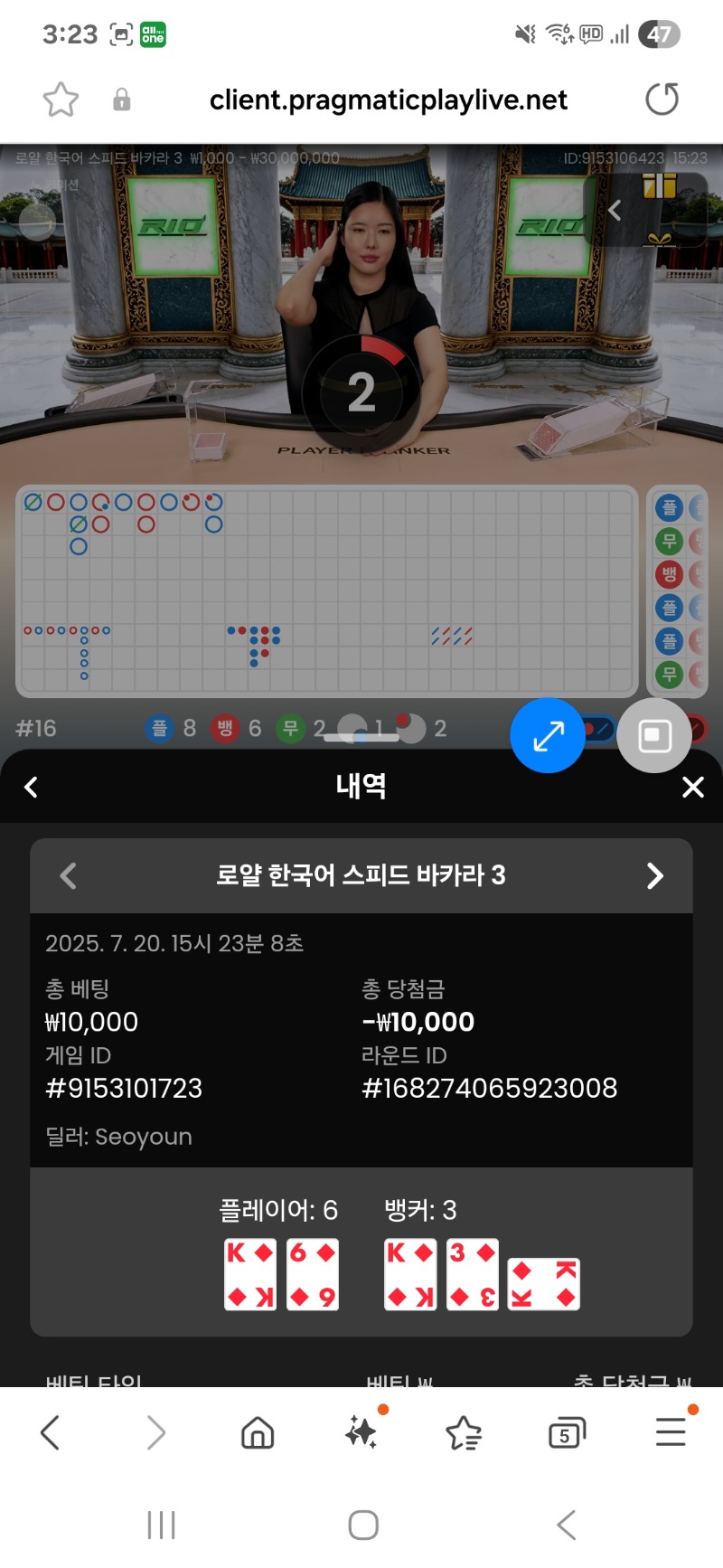
Task: Open the browser bookmarks list
Action: tap(464, 1432)
